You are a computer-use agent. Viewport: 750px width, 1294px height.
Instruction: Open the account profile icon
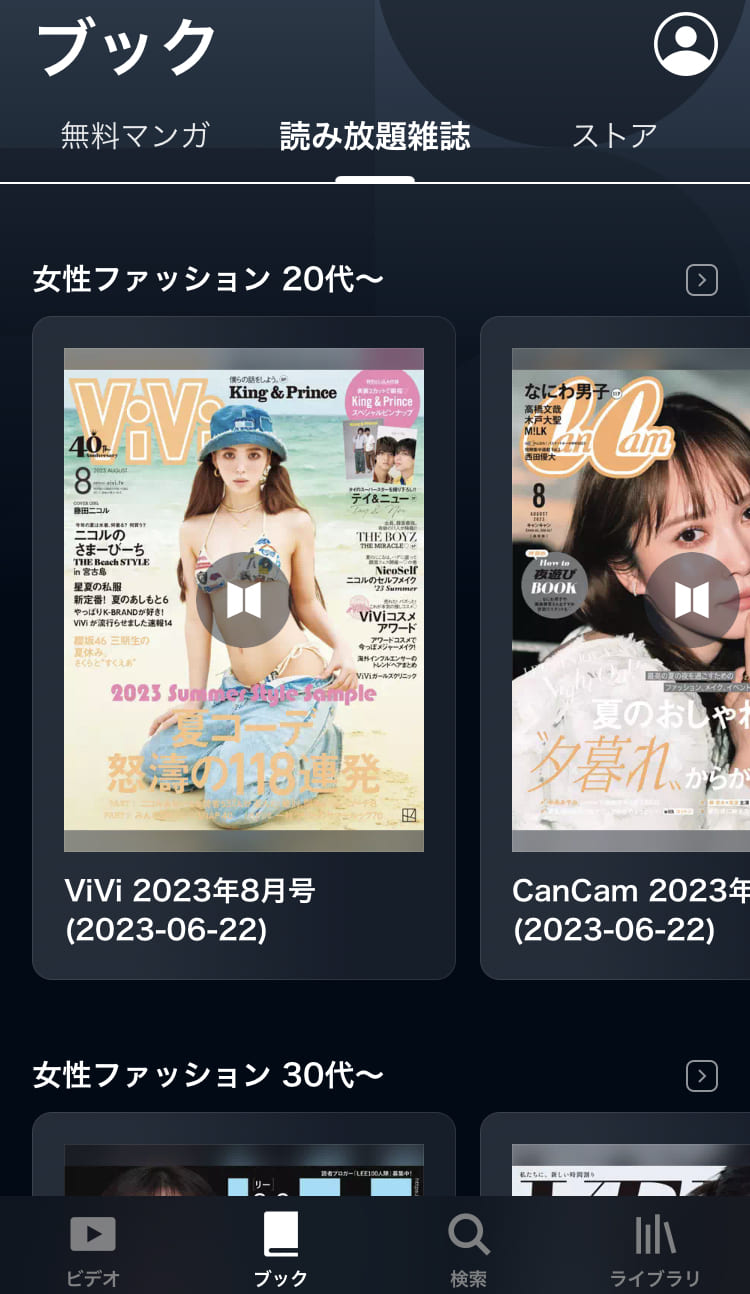(684, 42)
